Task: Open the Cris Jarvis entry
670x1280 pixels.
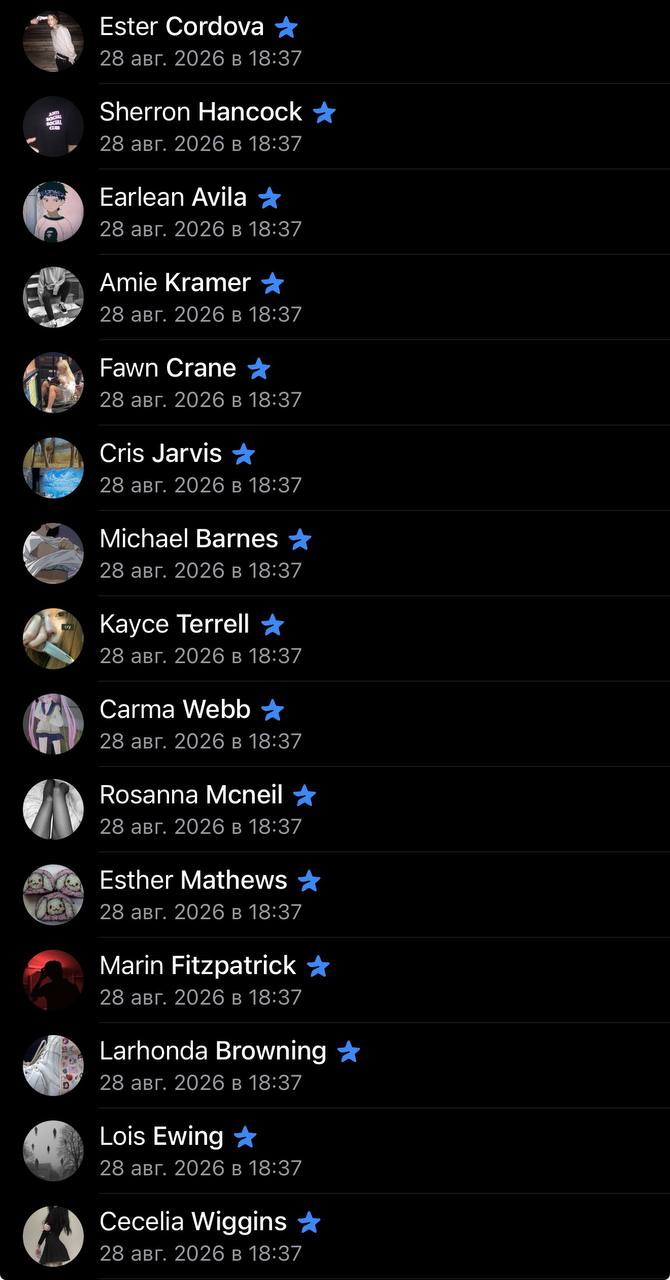Action: (x=335, y=468)
